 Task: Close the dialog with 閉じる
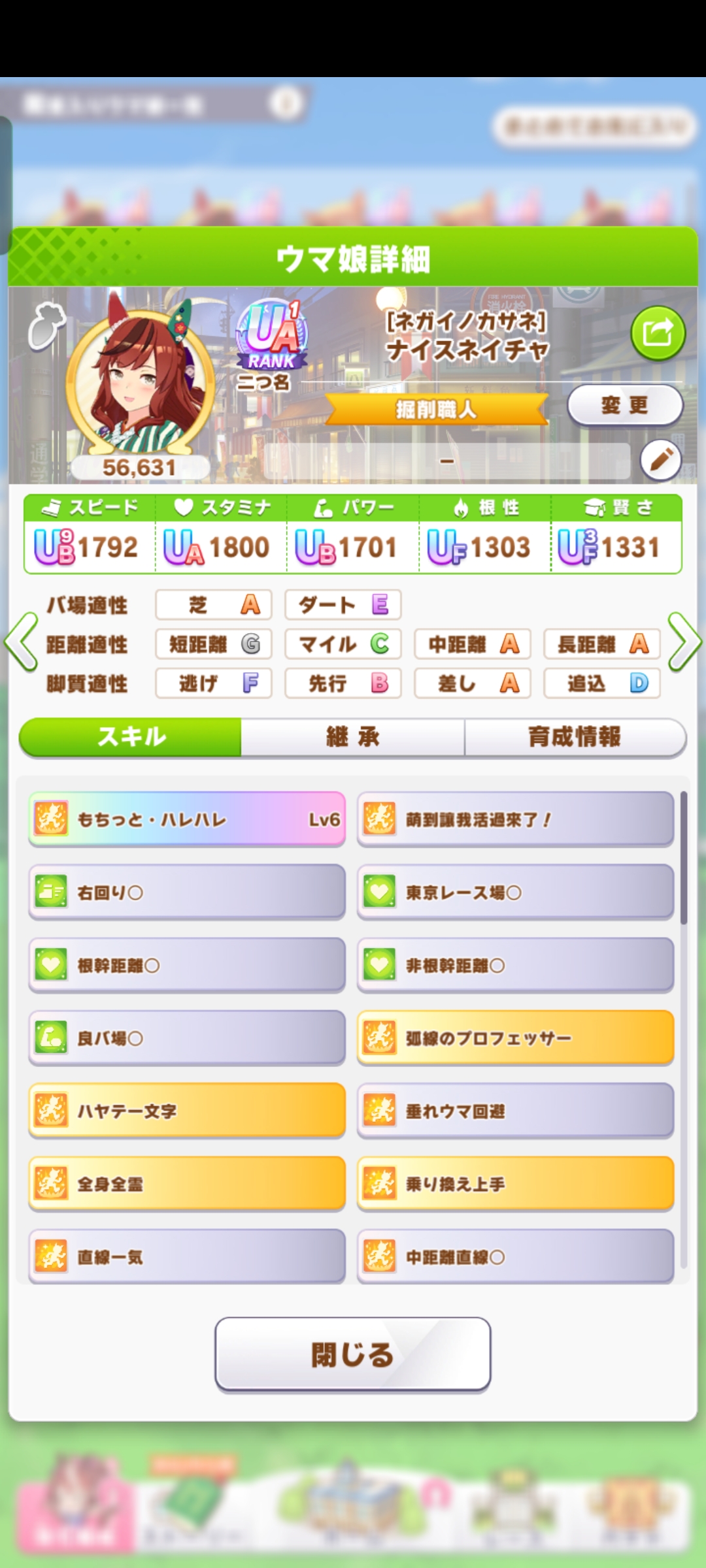pyautogui.click(x=353, y=1354)
